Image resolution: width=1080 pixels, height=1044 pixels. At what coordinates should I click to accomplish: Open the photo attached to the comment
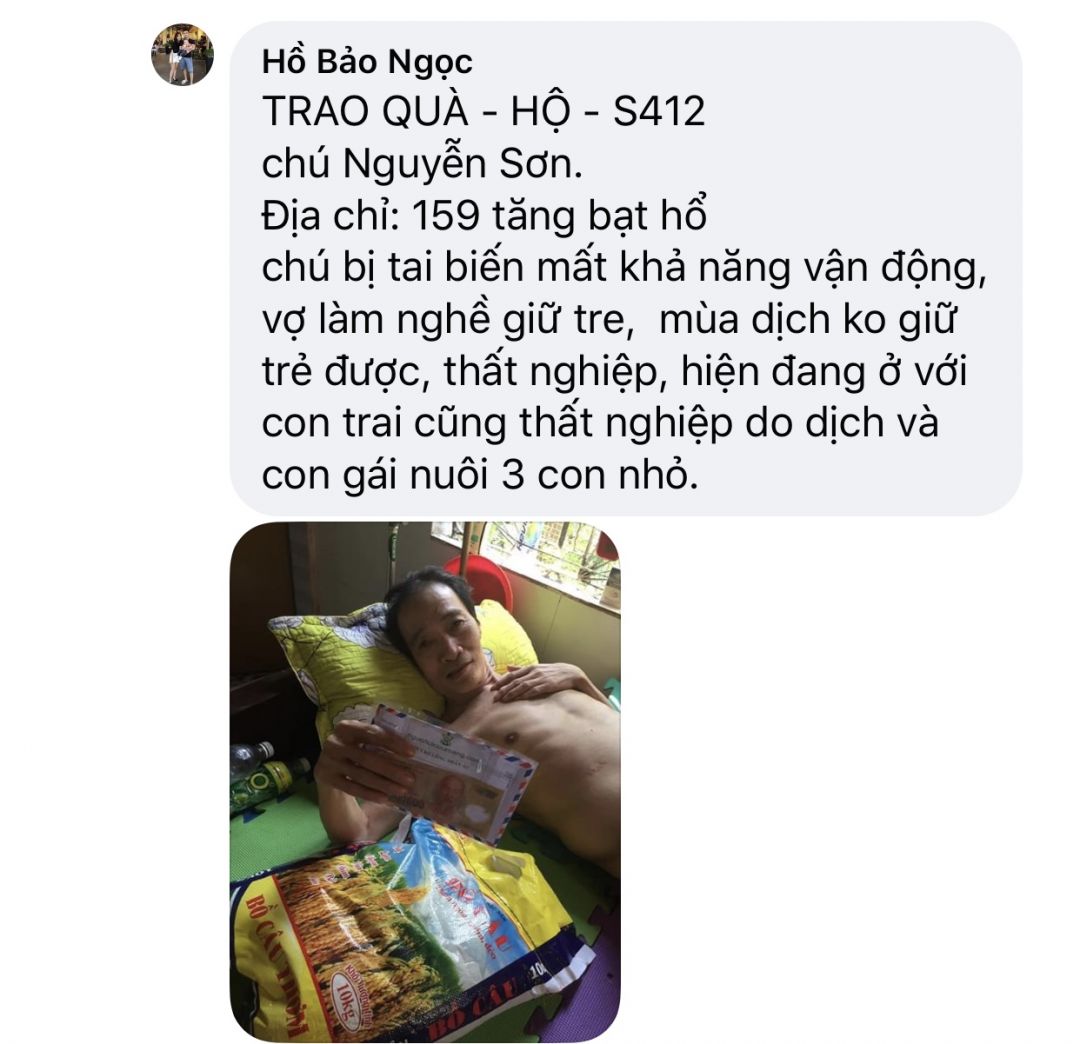tap(425, 780)
